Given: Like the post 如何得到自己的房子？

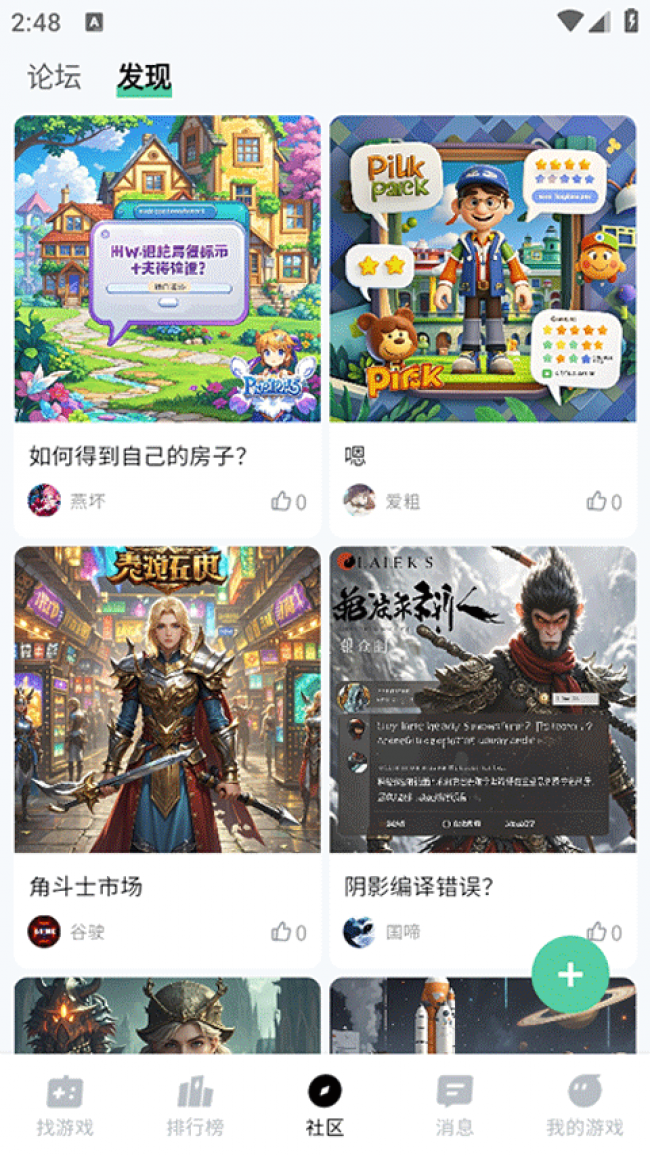Looking at the screenshot, I should pos(282,501).
